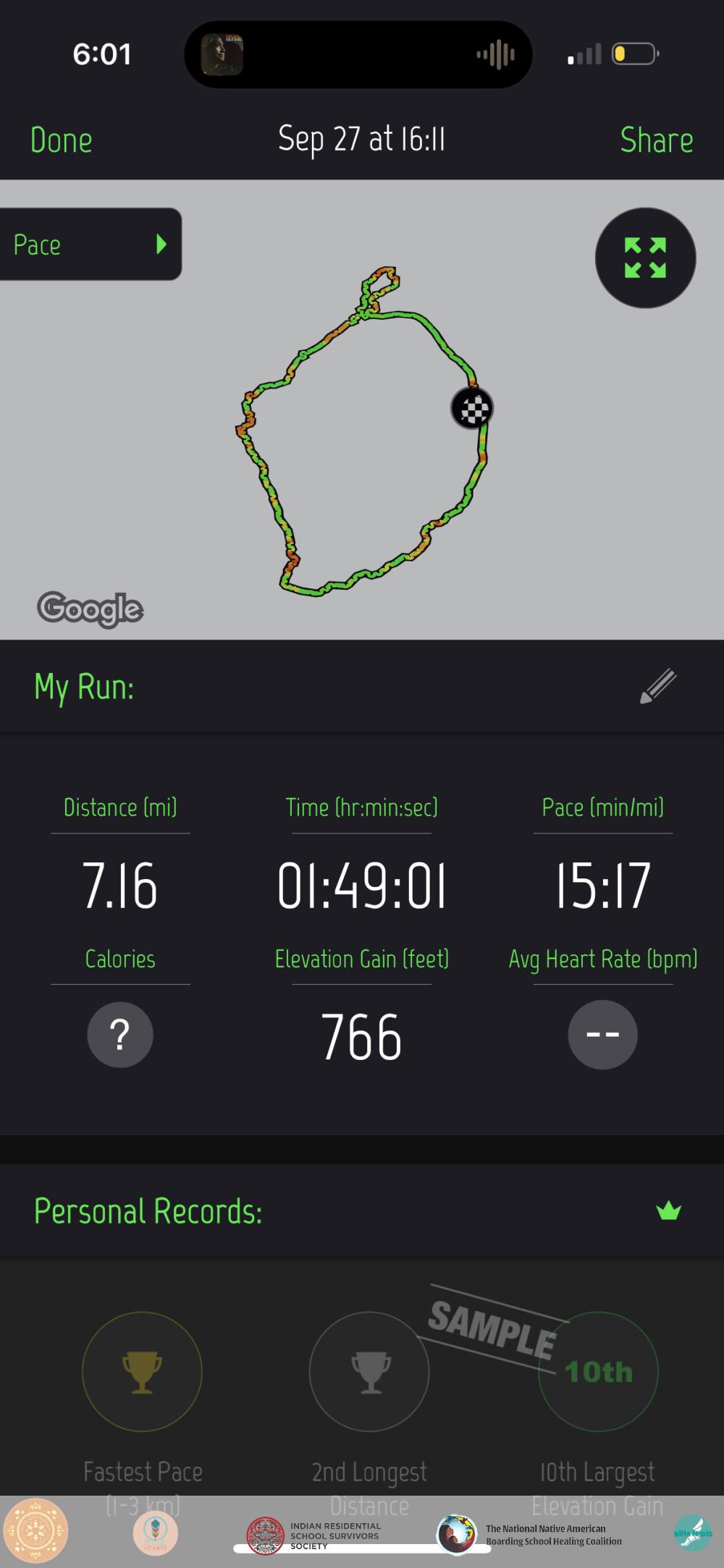
Task: Share this run
Action: pos(656,140)
